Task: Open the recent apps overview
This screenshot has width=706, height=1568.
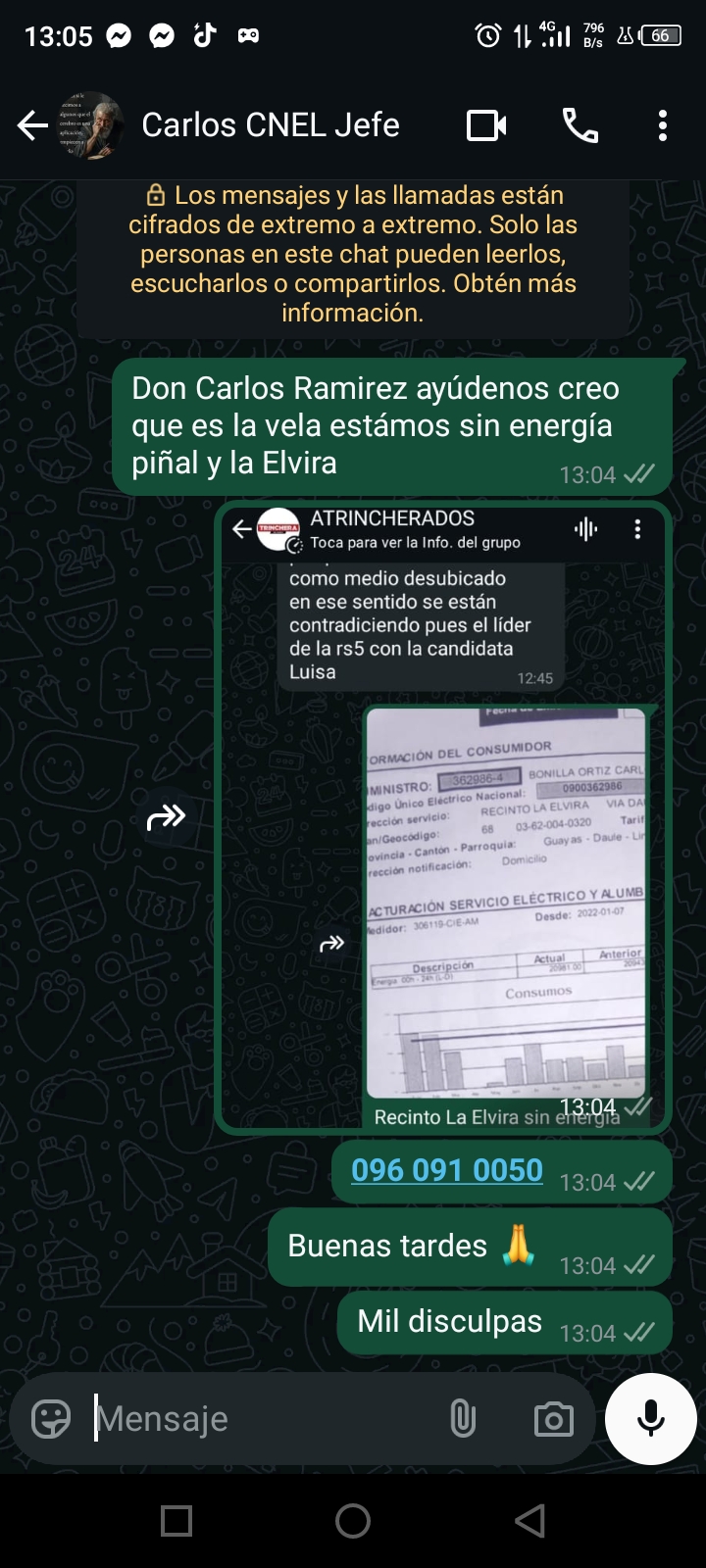Action: (x=176, y=1521)
